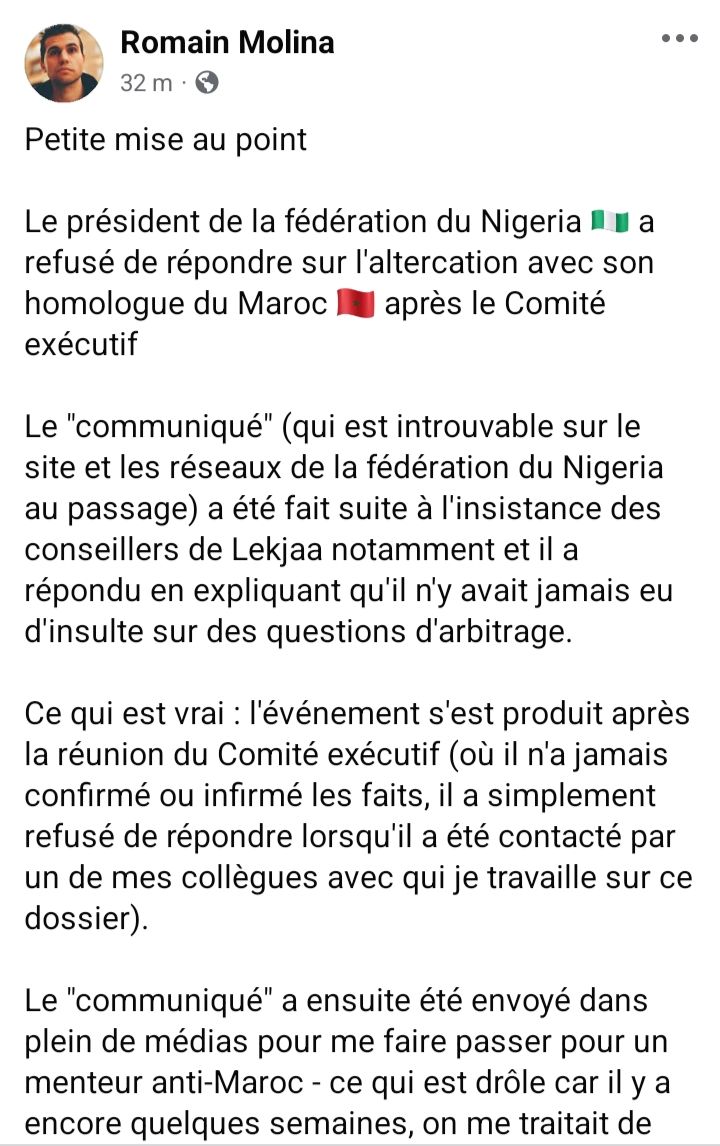
Task: Open the post's three-dot options menu
Action: [x=680, y=39]
